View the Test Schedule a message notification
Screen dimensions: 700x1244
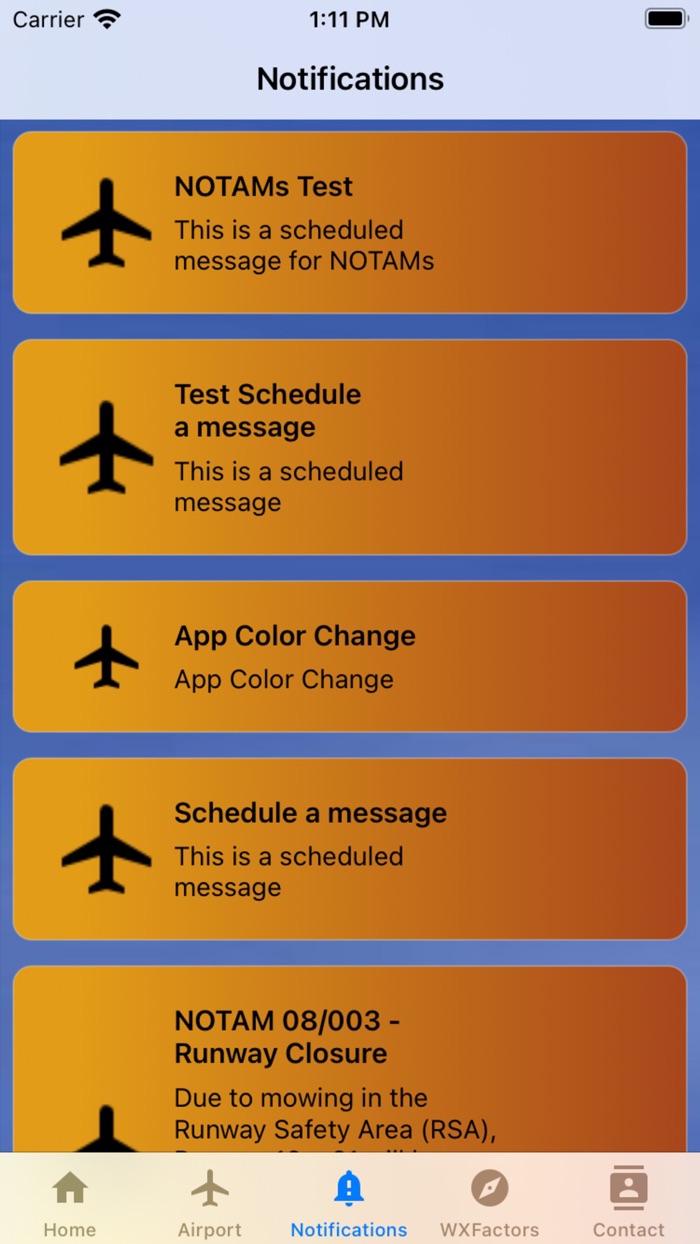[x=350, y=447]
